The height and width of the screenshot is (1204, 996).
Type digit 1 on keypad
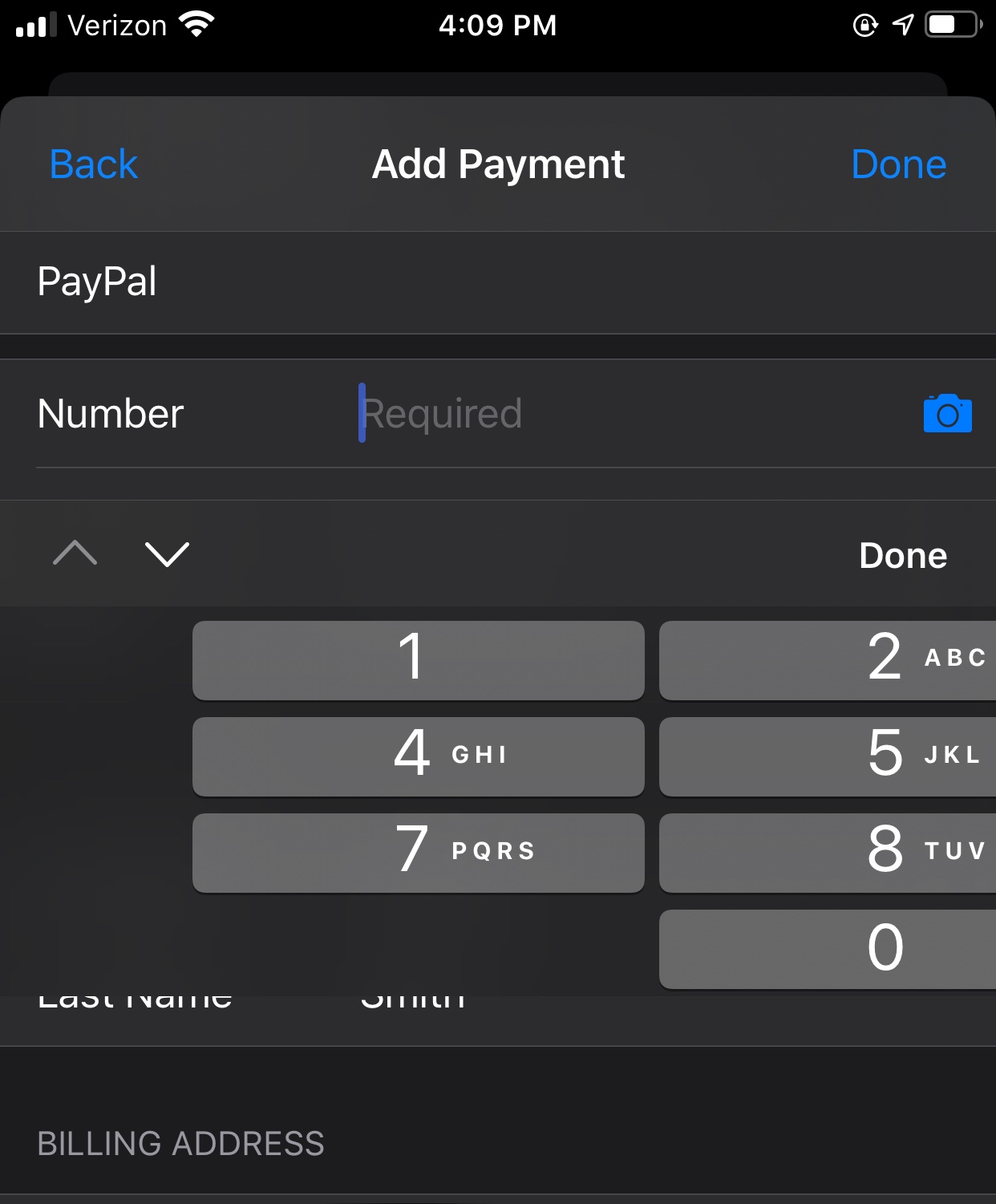[x=418, y=659]
